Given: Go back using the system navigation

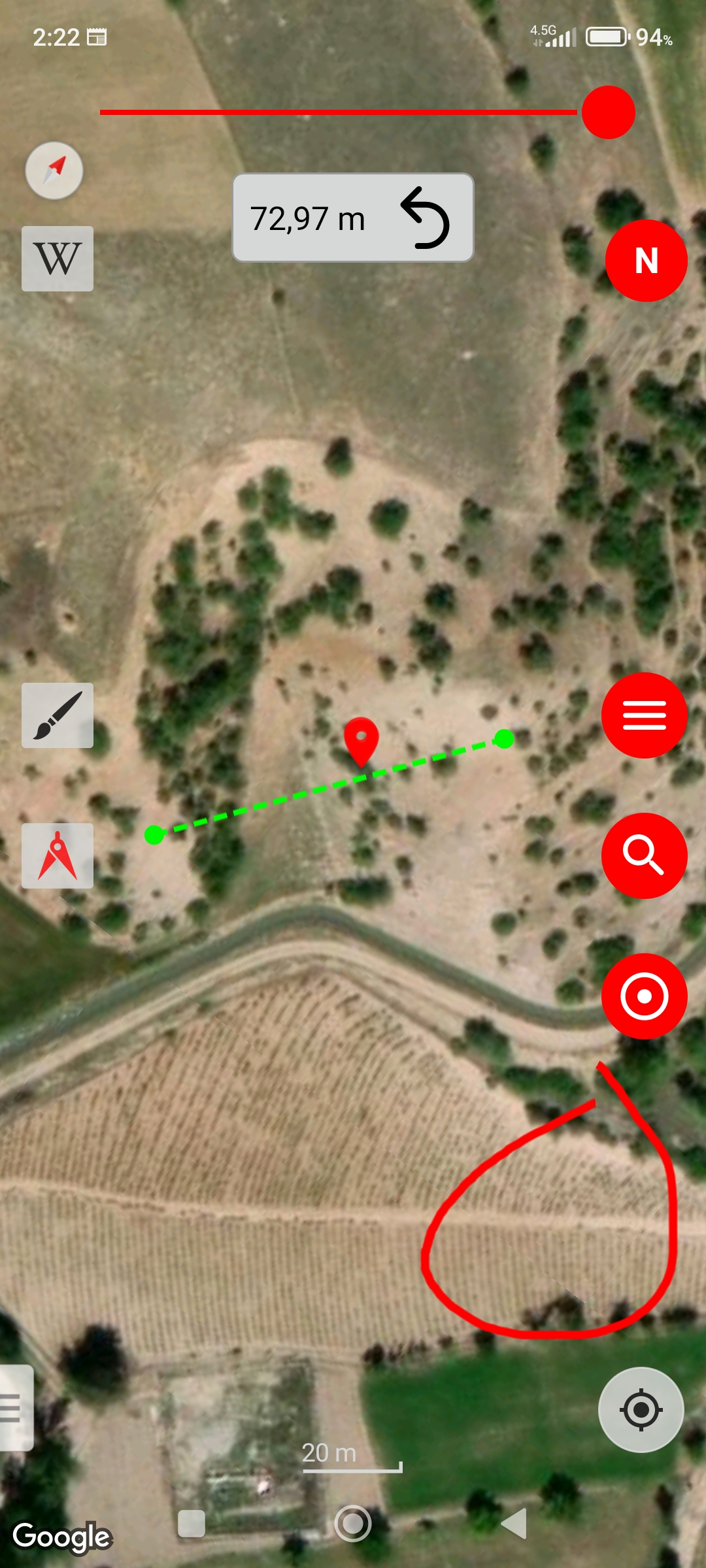Looking at the screenshot, I should (514, 1524).
